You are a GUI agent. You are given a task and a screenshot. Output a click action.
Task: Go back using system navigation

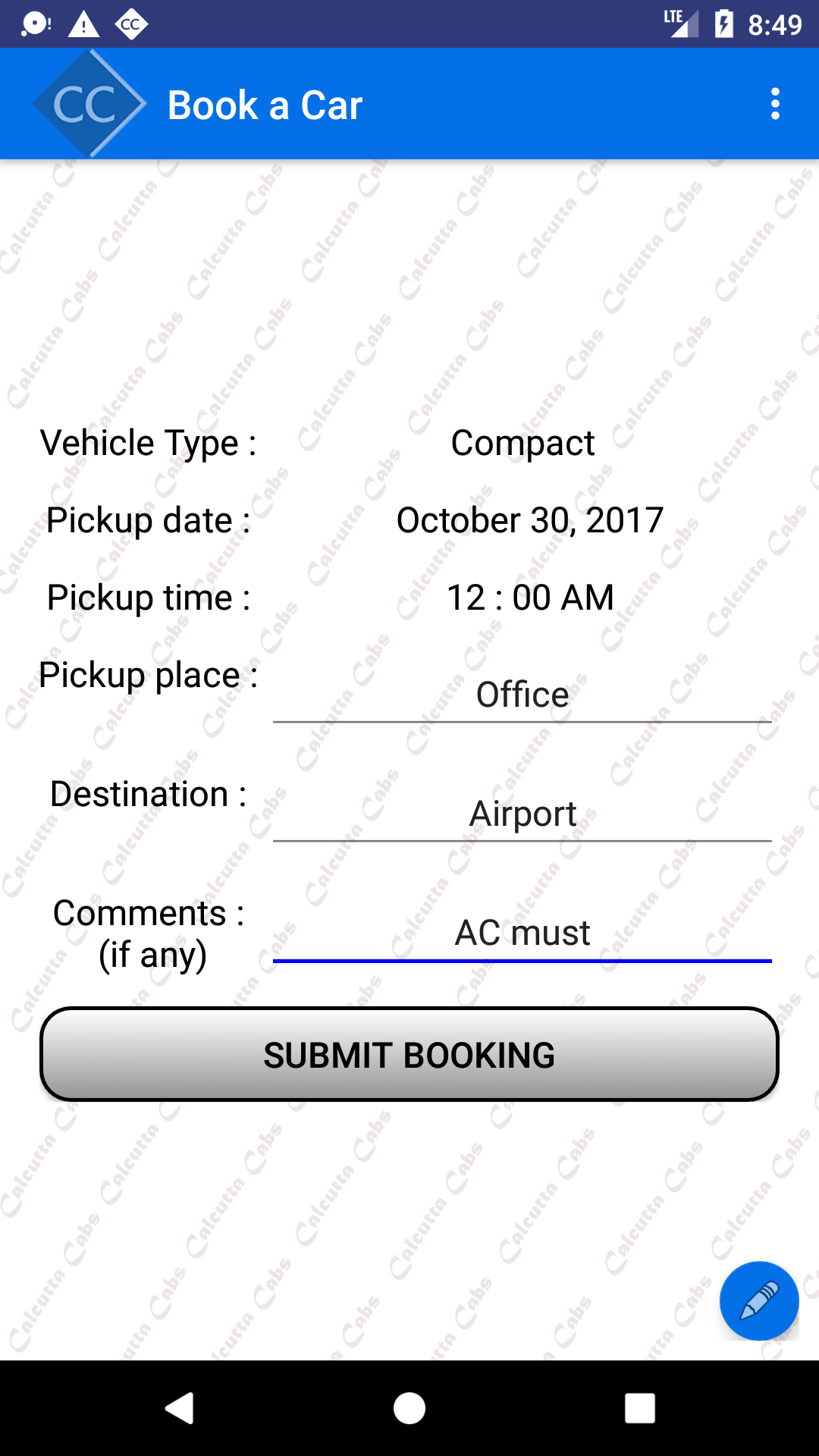point(180,1408)
